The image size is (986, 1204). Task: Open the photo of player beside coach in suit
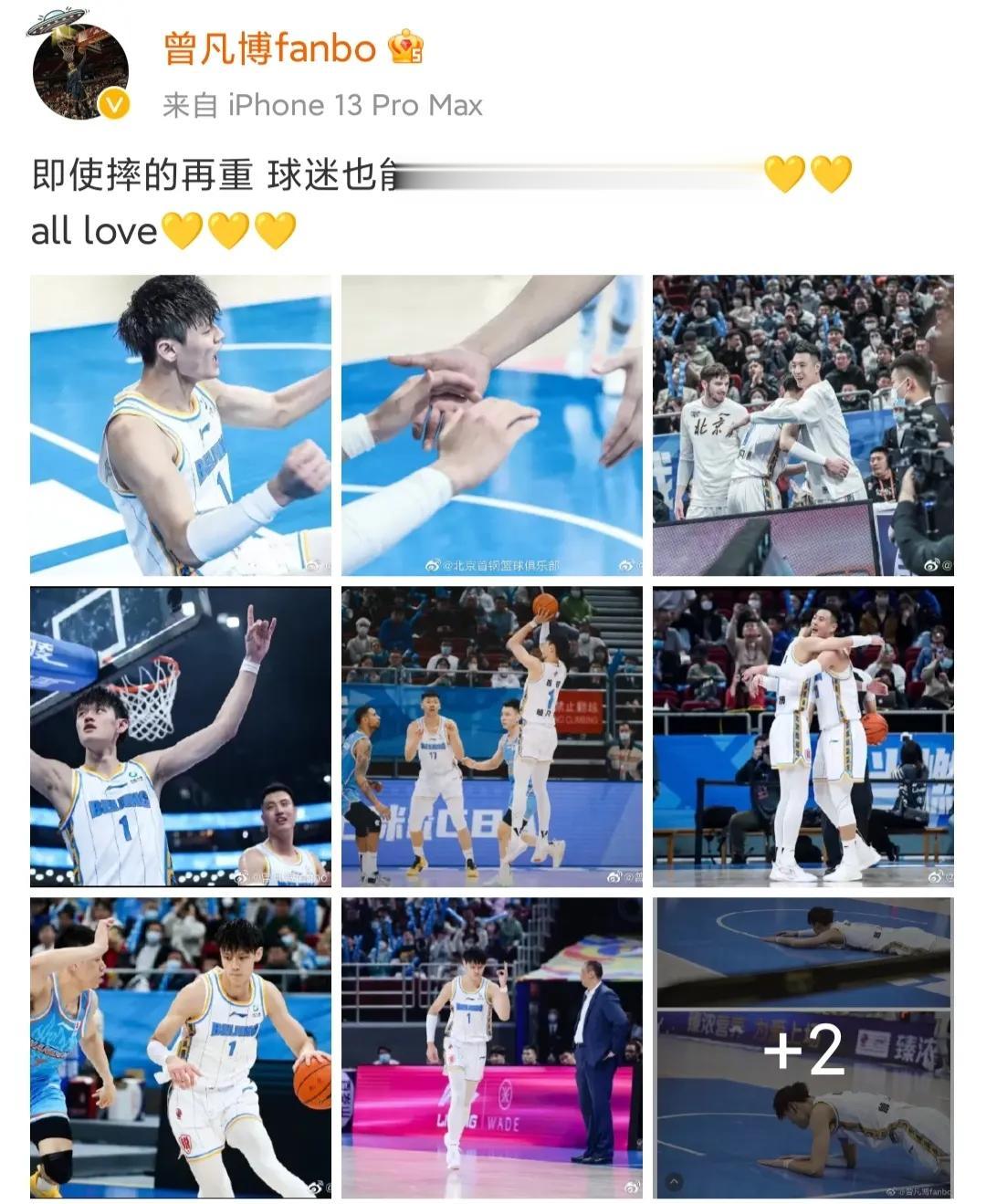[492, 1048]
